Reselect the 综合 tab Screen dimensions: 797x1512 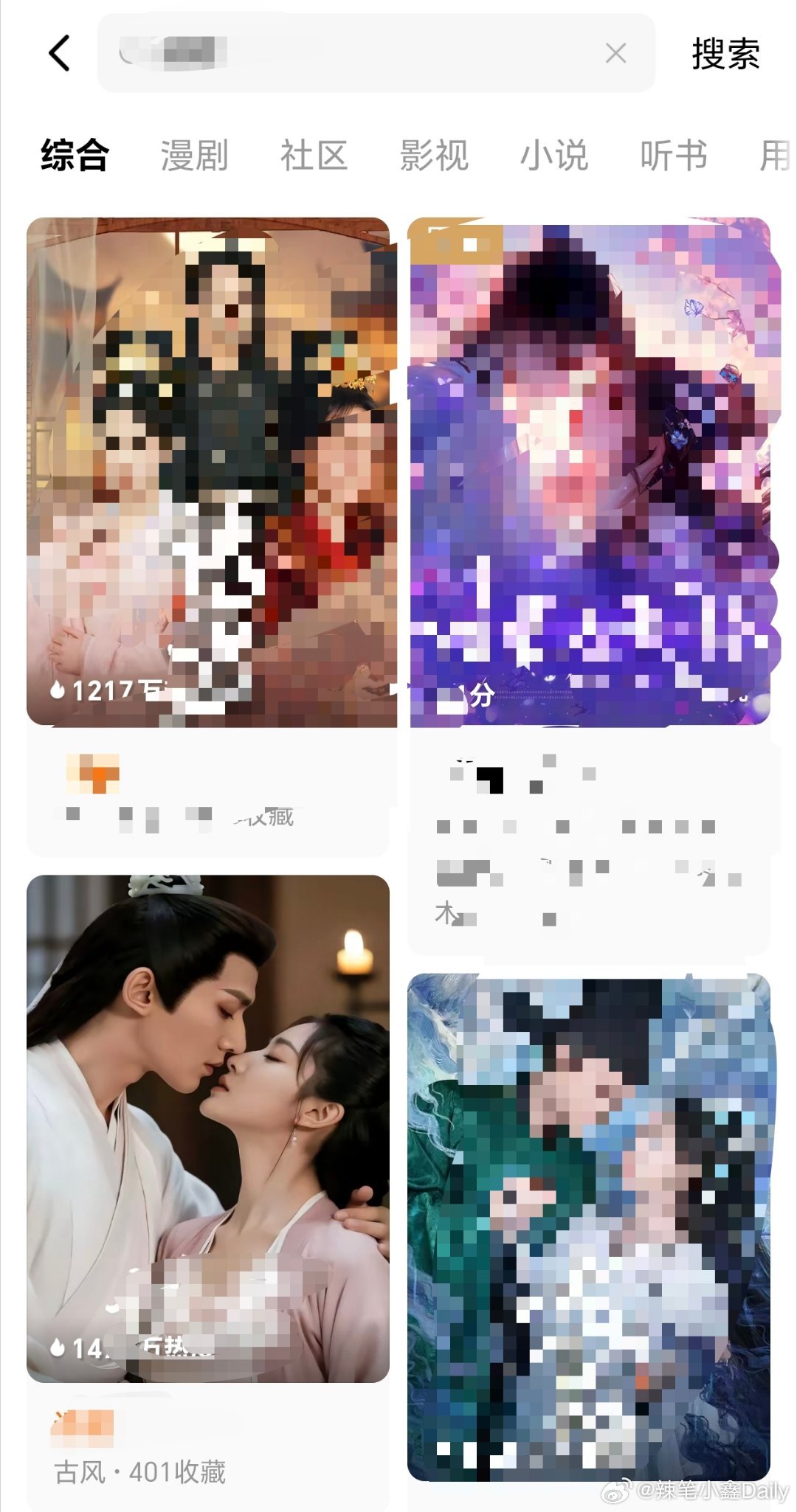point(74,155)
